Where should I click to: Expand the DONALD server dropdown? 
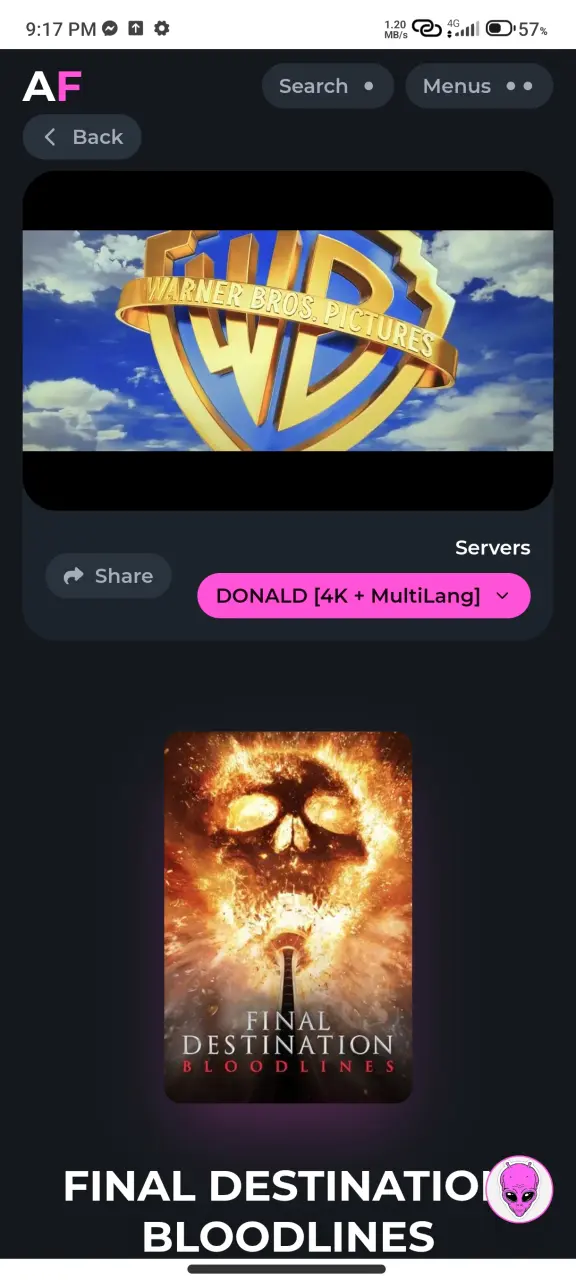tap(363, 596)
